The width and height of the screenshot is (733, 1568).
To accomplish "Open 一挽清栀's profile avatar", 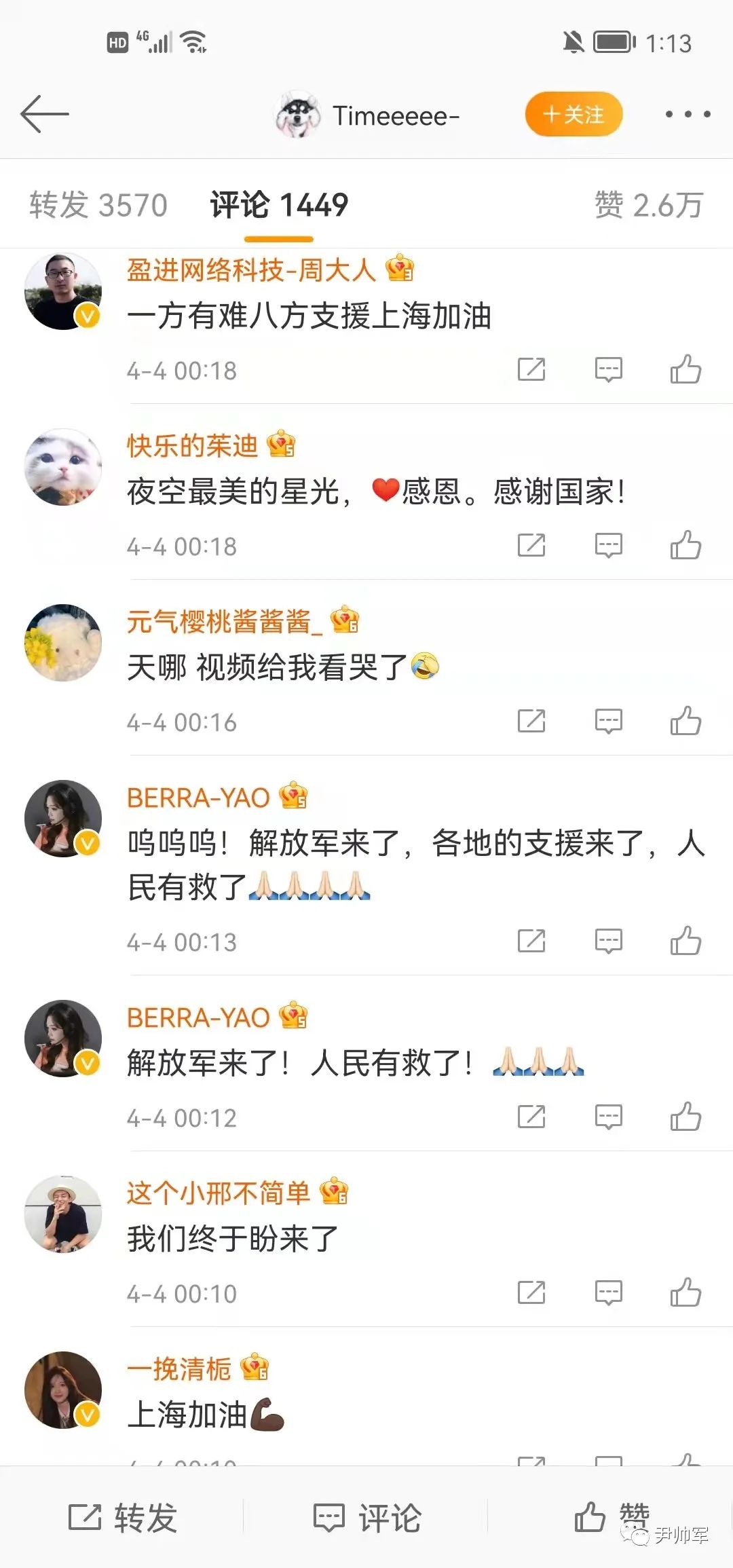I will click(x=63, y=1390).
